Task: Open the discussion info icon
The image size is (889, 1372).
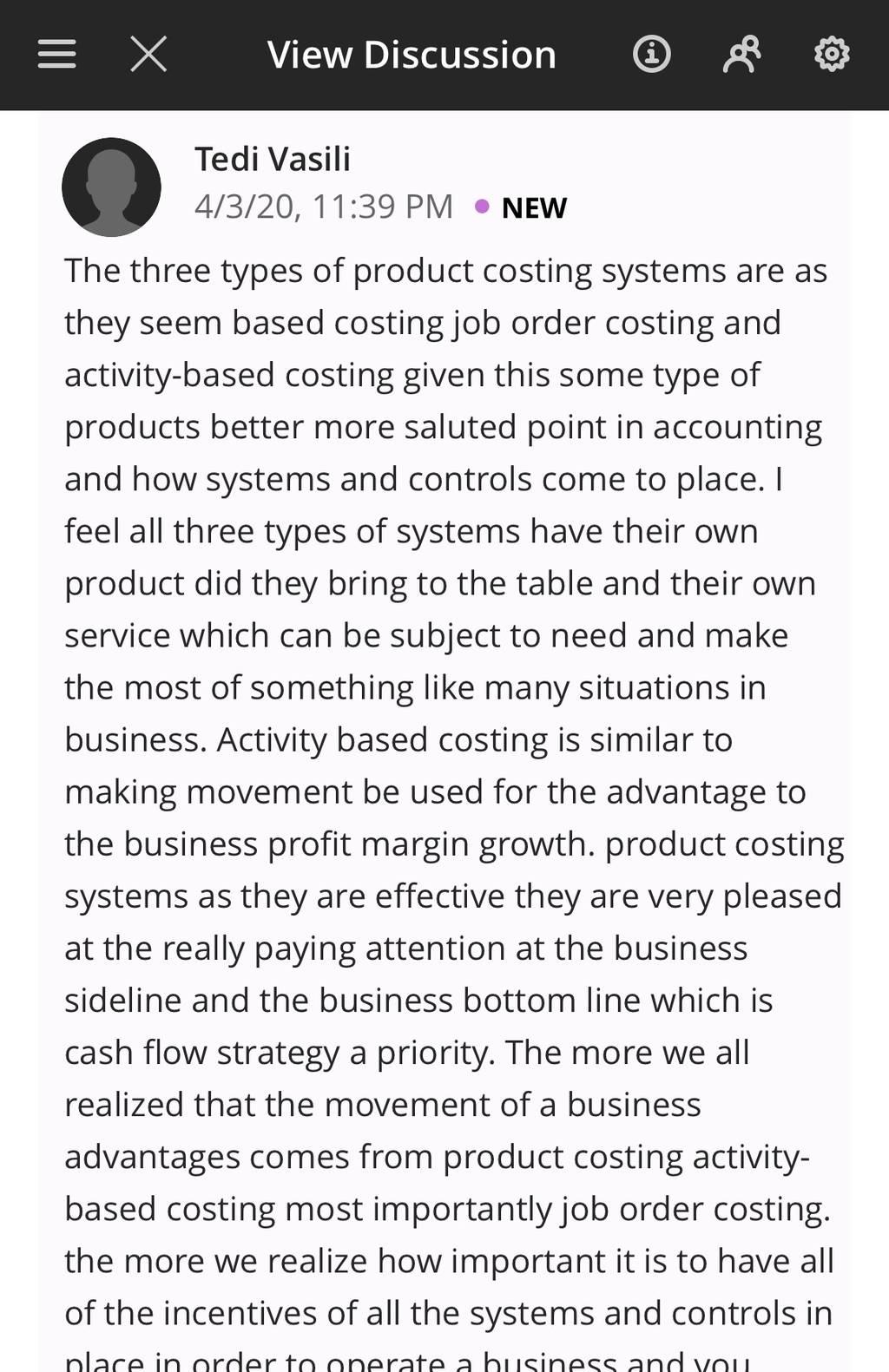Action: pyautogui.click(x=652, y=55)
